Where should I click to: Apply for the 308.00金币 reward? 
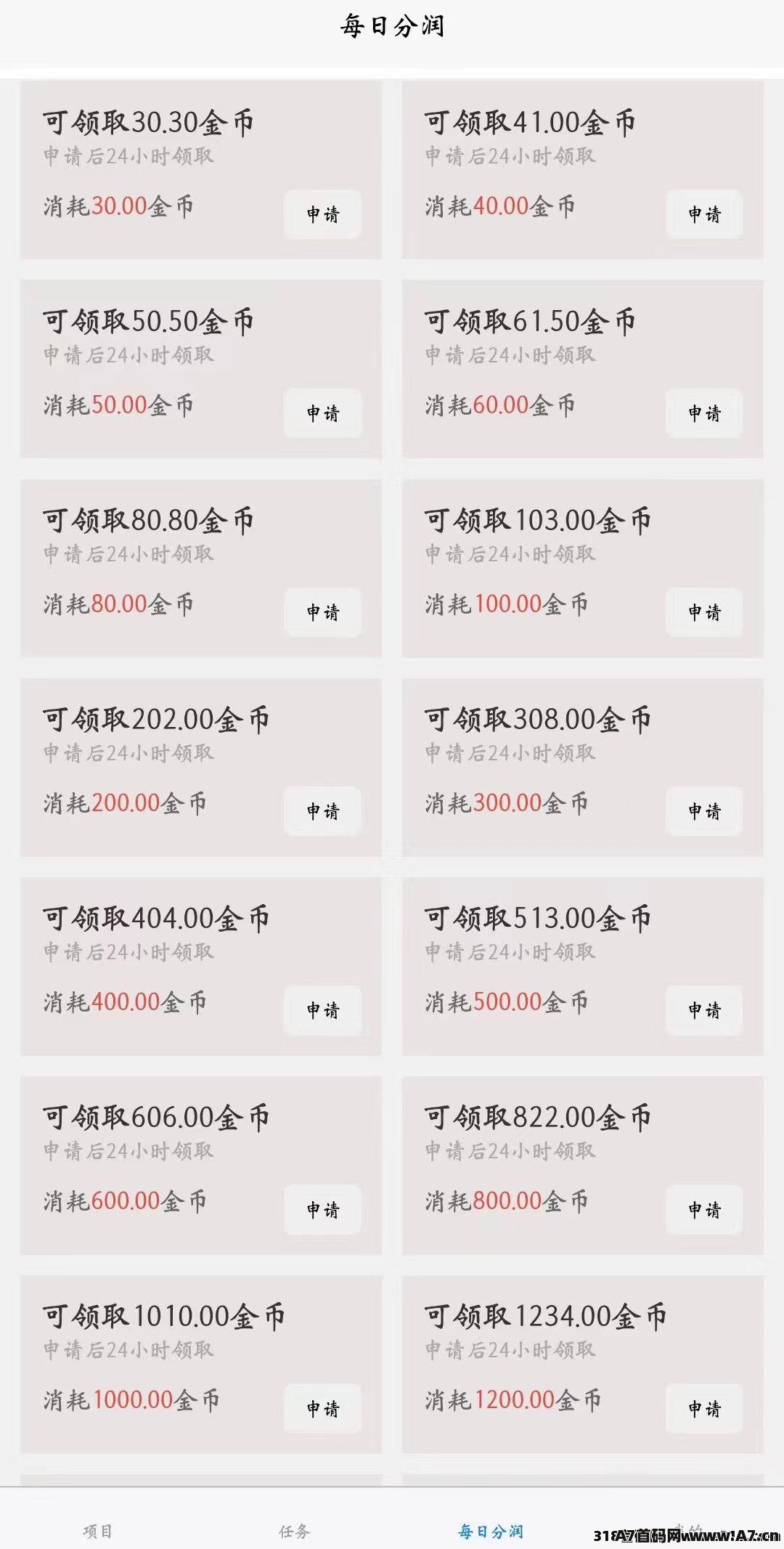(x=704, y=811)
